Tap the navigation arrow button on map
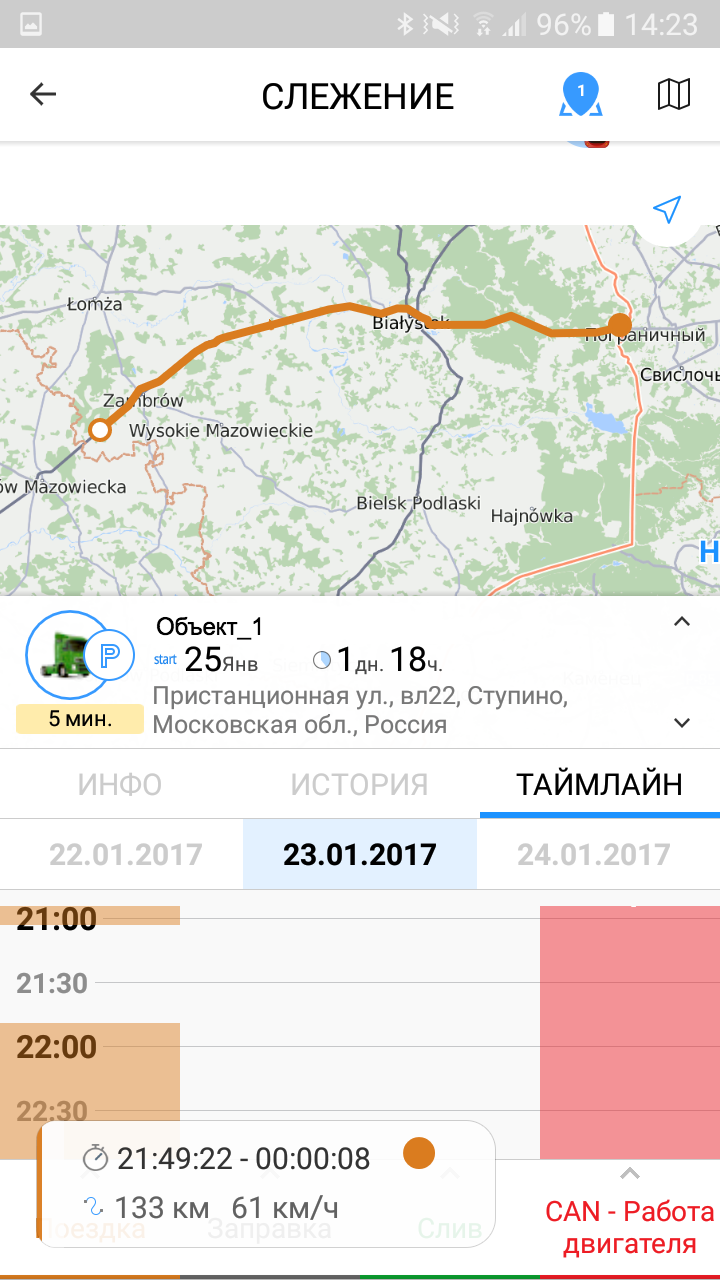This screenshot has width=720, height=1280. [x=666, y=209]
